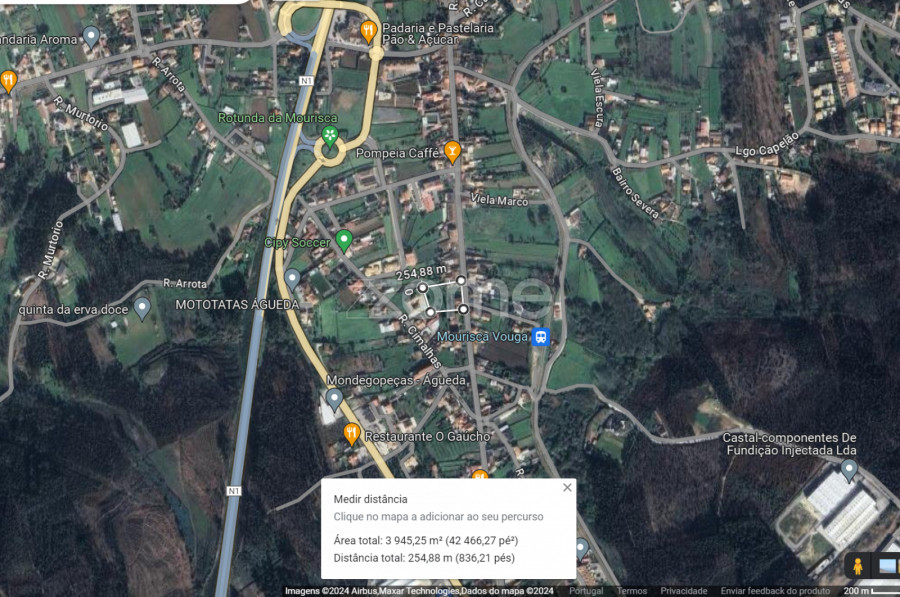
Task: Open the Restaurante O Gaúcho pin
Action: [x=352, y=434]
